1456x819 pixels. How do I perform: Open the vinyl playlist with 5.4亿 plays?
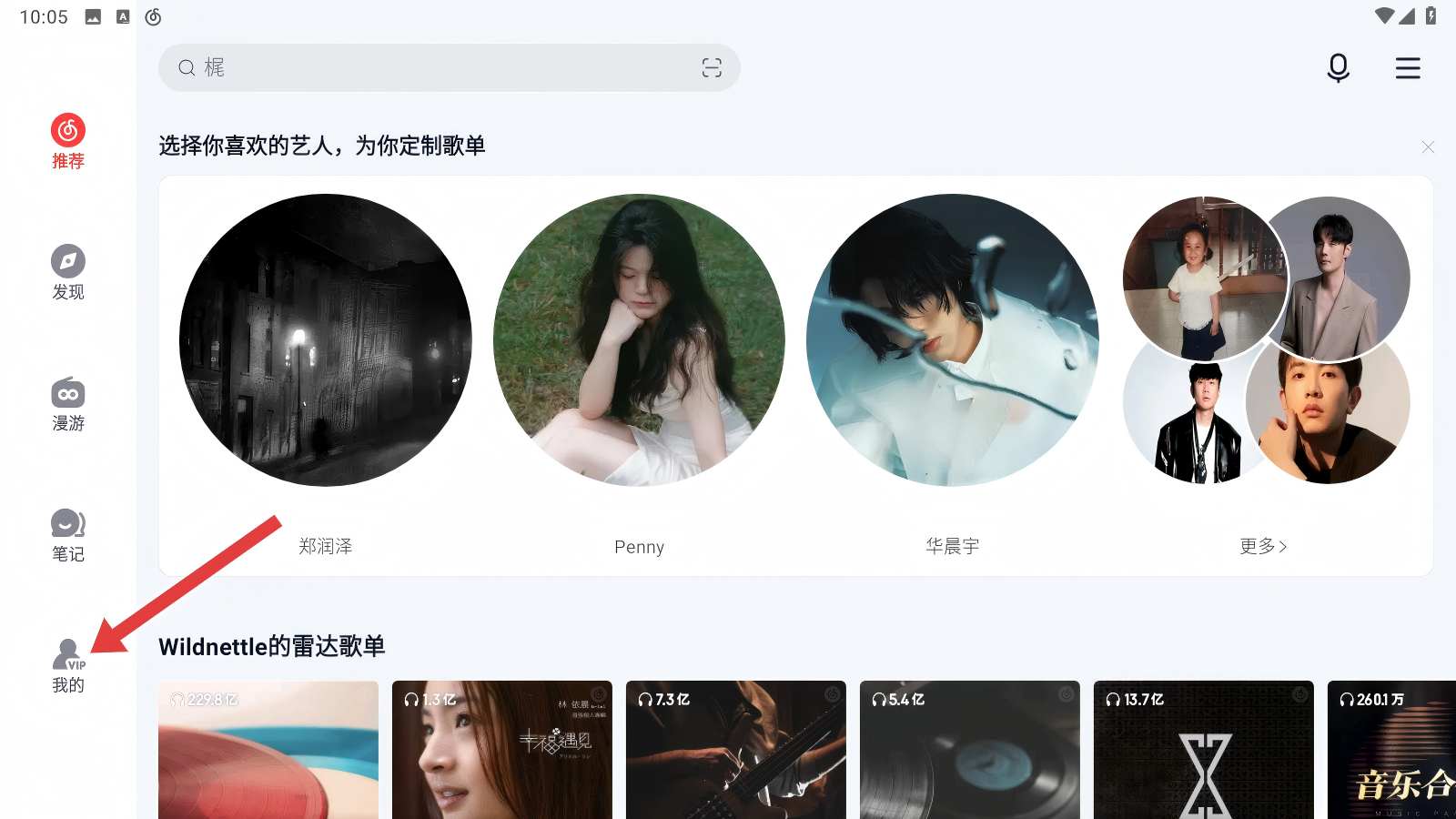pyautogui.click(x=970, y=751)
